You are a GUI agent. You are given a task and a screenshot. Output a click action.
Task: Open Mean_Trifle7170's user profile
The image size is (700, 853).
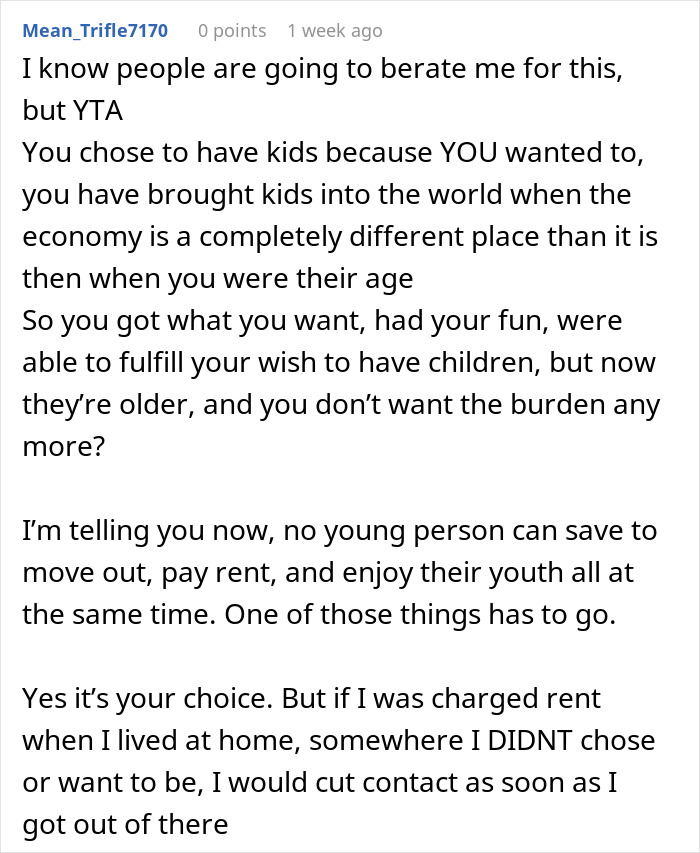[95, 31]
